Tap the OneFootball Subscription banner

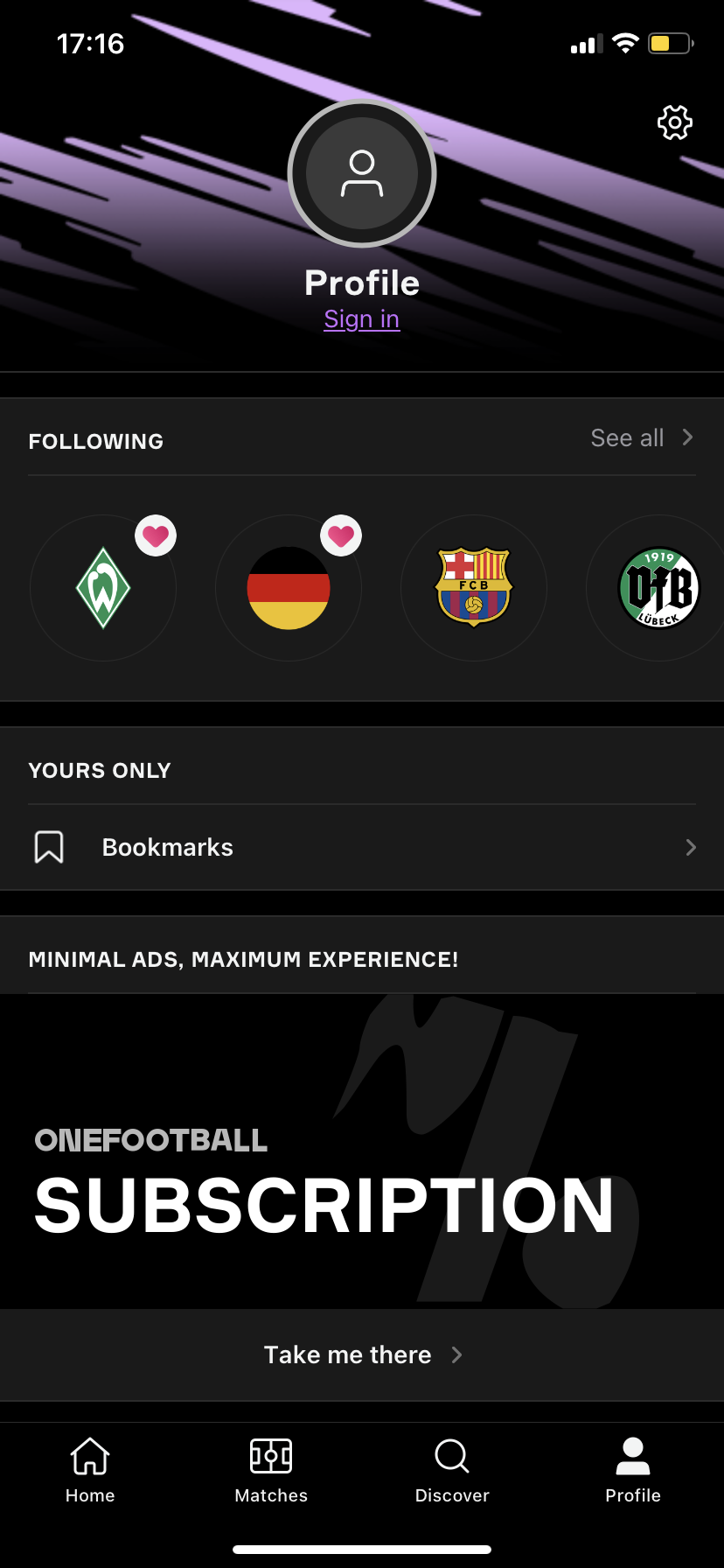362,1155
